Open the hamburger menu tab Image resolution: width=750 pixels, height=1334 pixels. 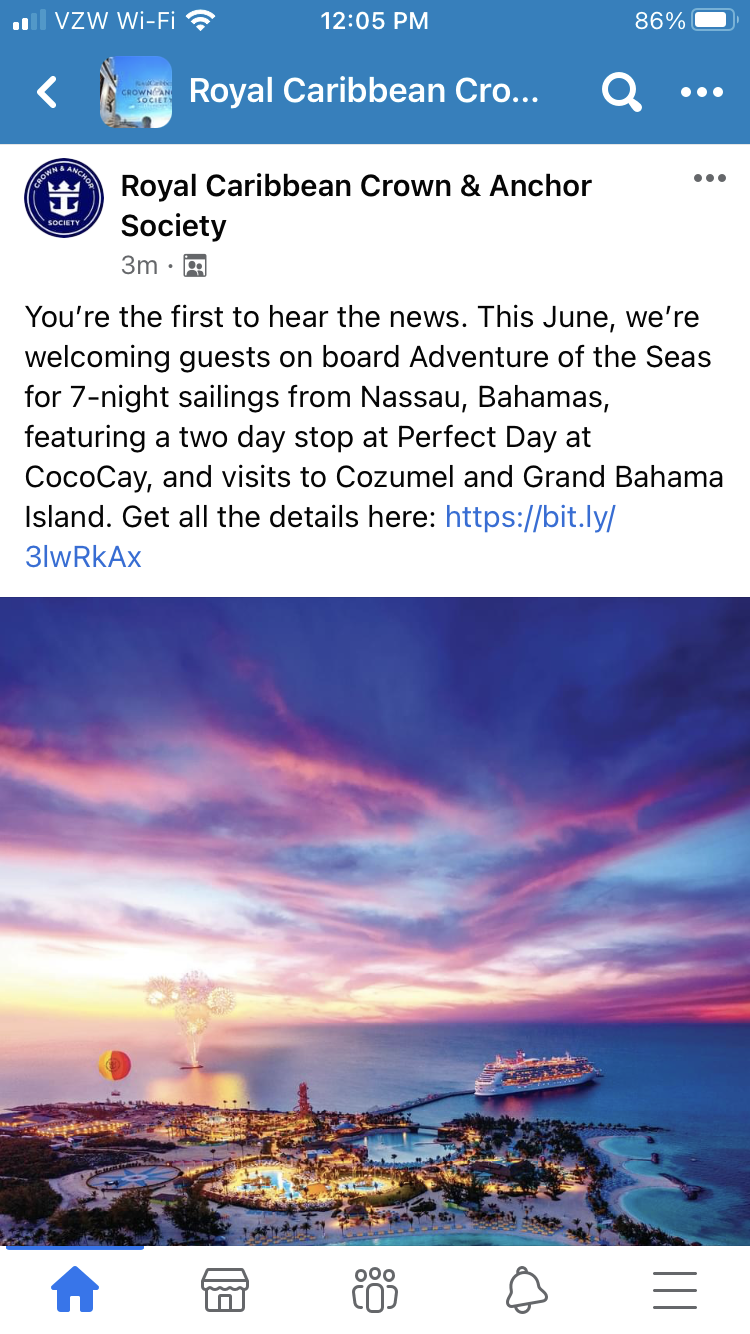[x=675, y=1290]
